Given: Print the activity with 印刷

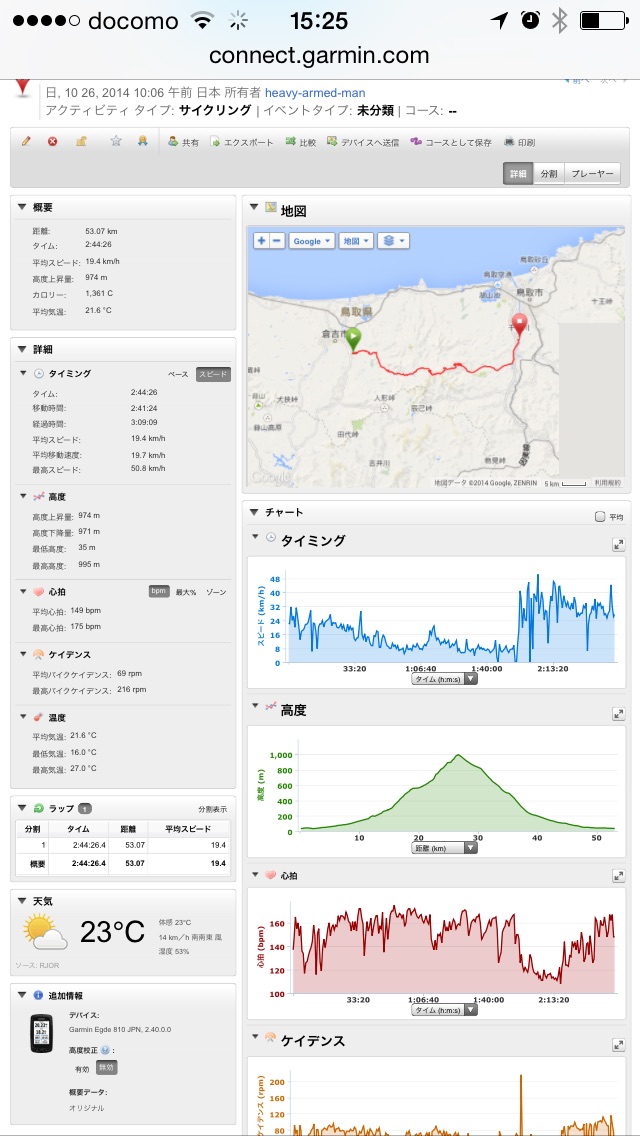Looking at the screenshot, I should tap(519, 142).
